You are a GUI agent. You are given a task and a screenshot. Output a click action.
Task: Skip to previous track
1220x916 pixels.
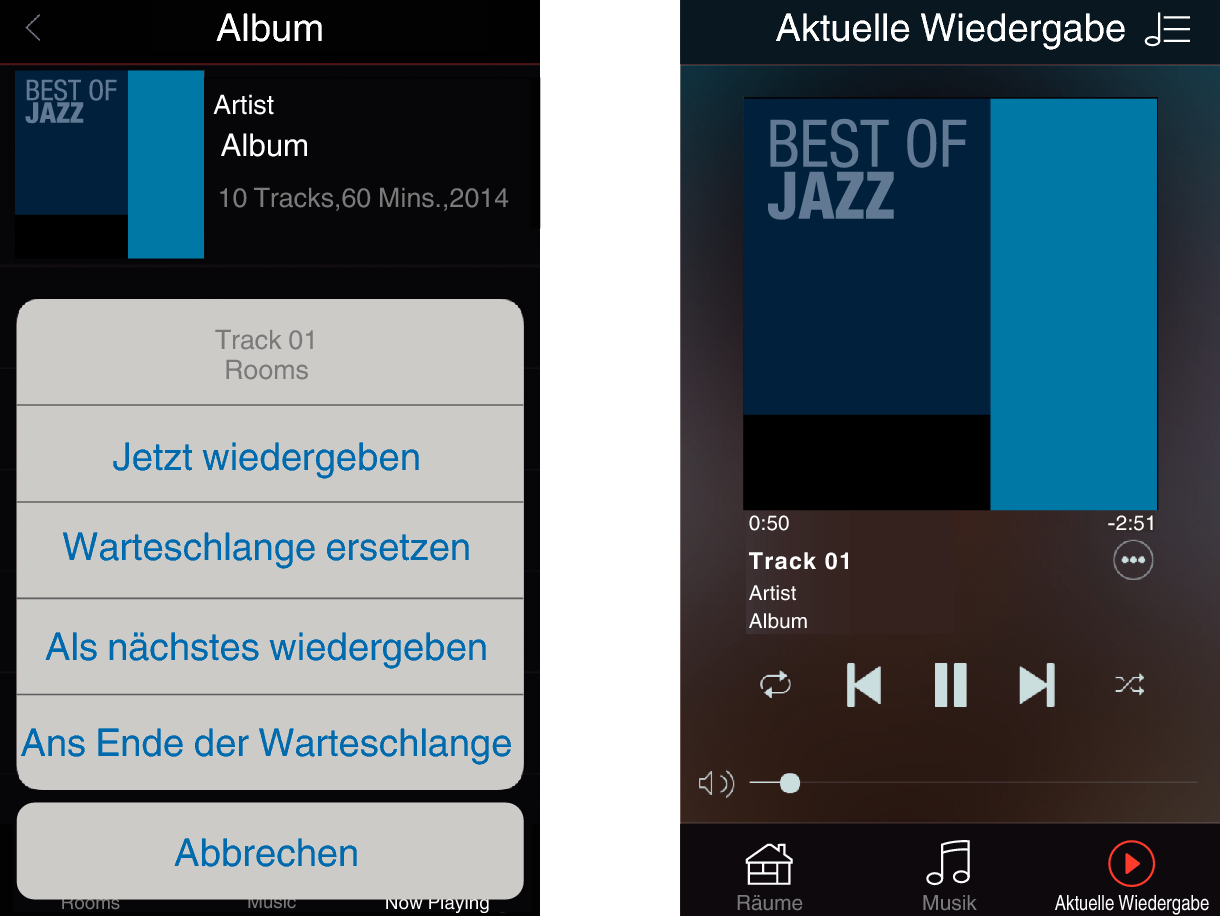click(x=864, y=685)
